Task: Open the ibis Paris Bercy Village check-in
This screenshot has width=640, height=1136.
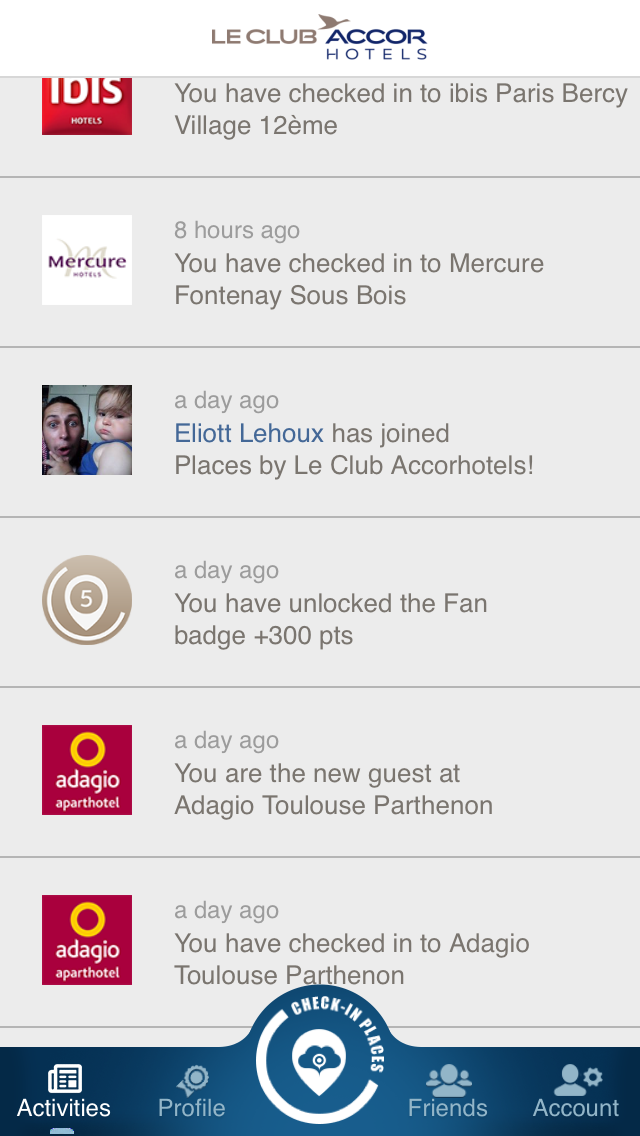Action: (x=400, y=110)
